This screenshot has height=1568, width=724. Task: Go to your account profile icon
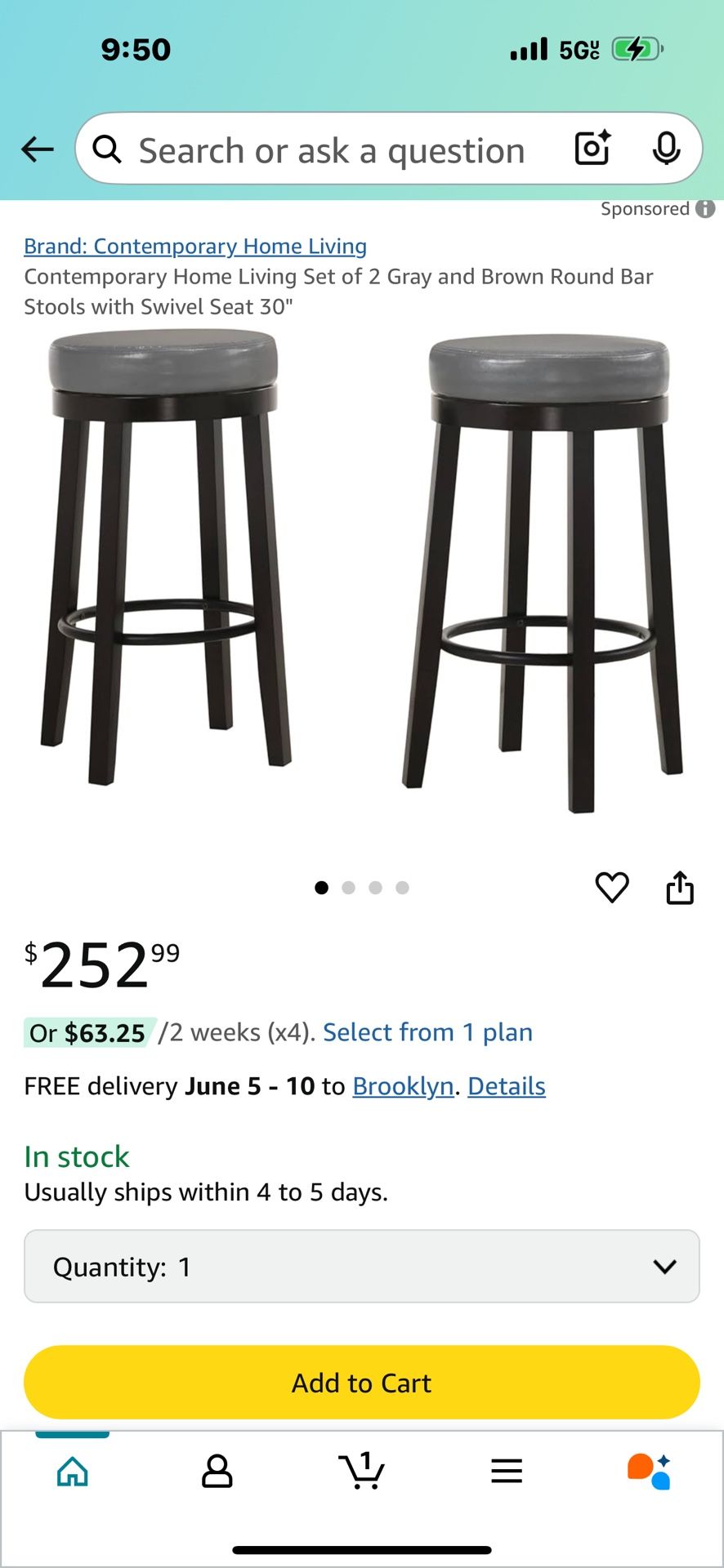tap(217, 1470)
